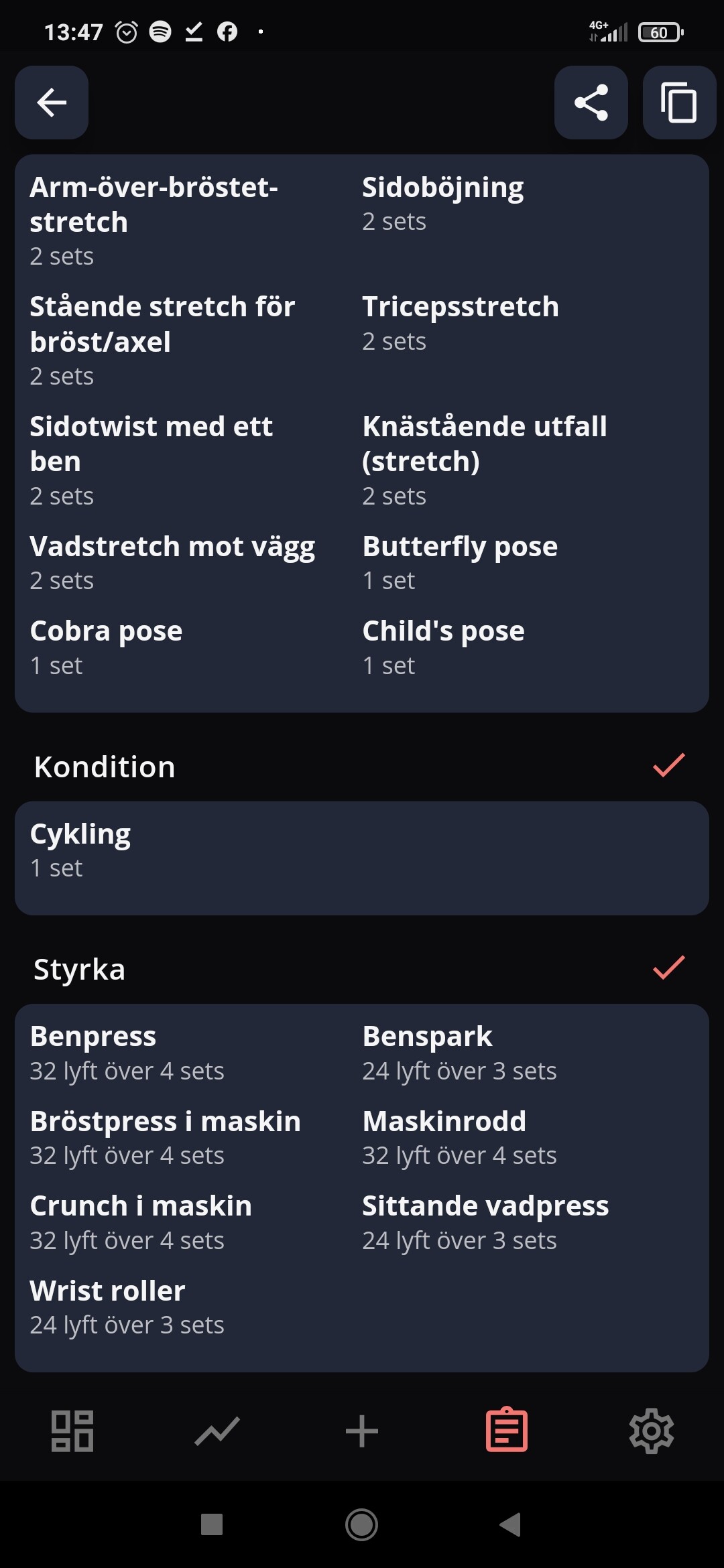Open Tricepsstretch exercise
The width and height of the screenshot is (724, 1568).
click(x=460, y=323)
